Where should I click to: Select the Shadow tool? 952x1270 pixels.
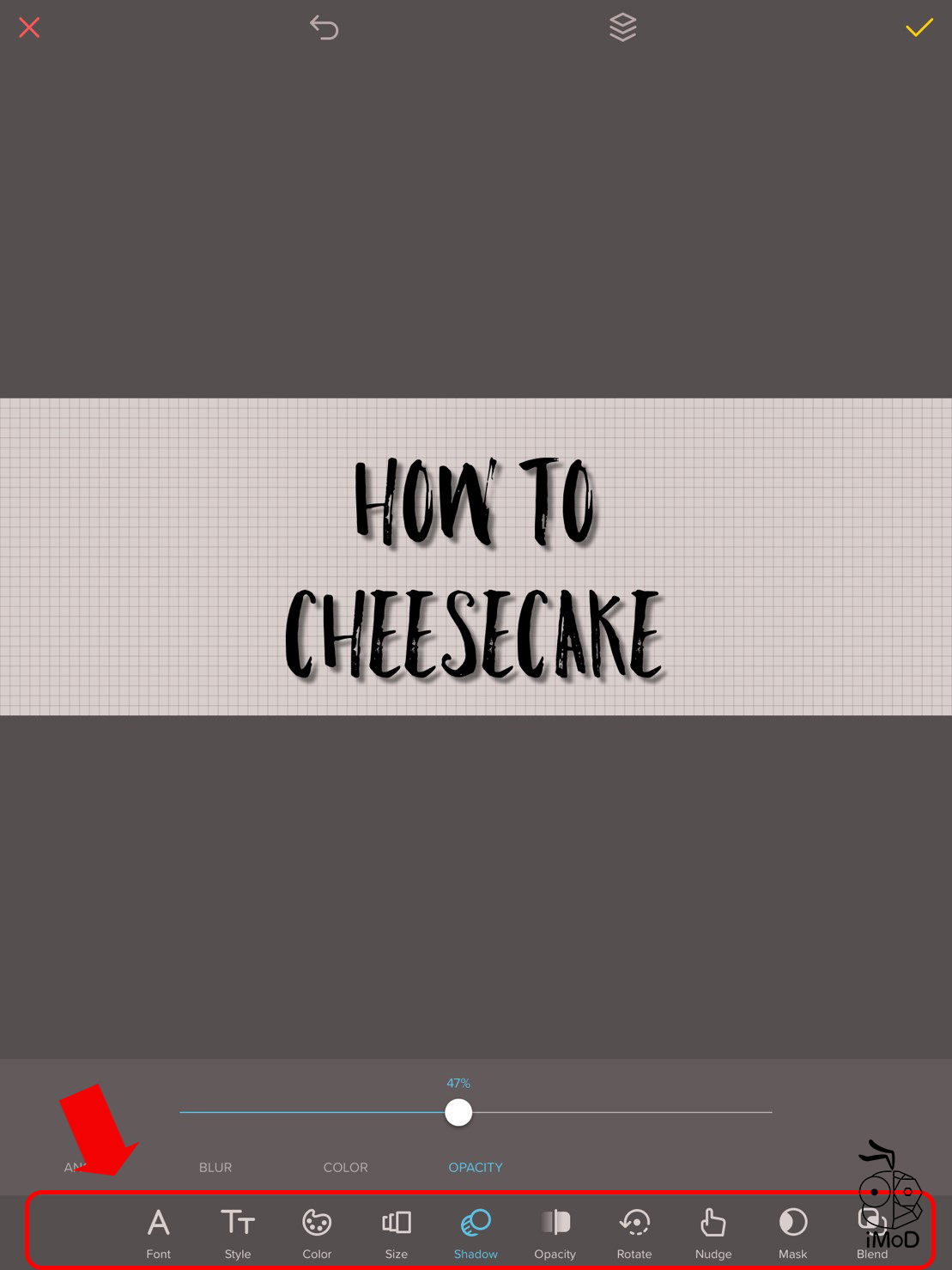click(x=476, y=1231)
